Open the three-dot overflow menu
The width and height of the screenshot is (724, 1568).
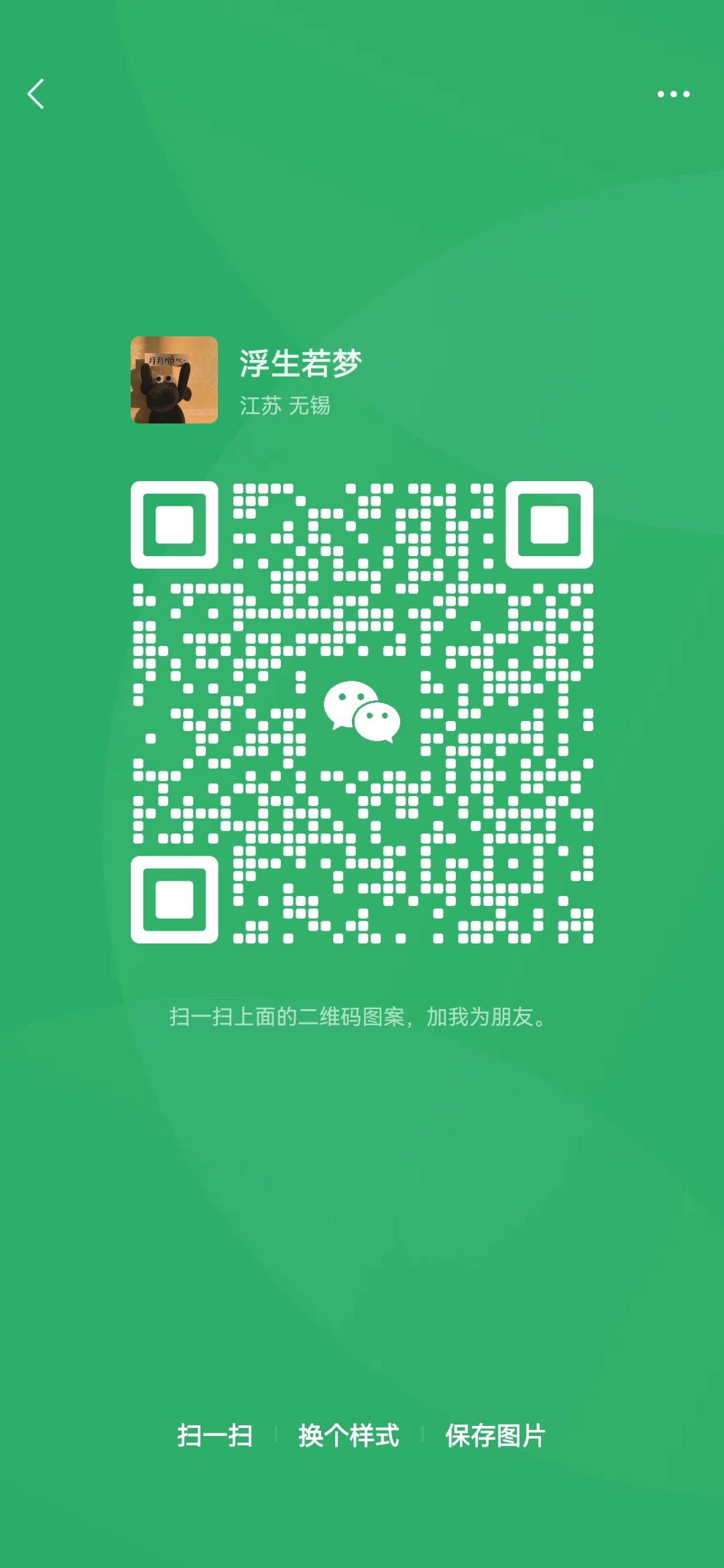(x=673, y=94)
